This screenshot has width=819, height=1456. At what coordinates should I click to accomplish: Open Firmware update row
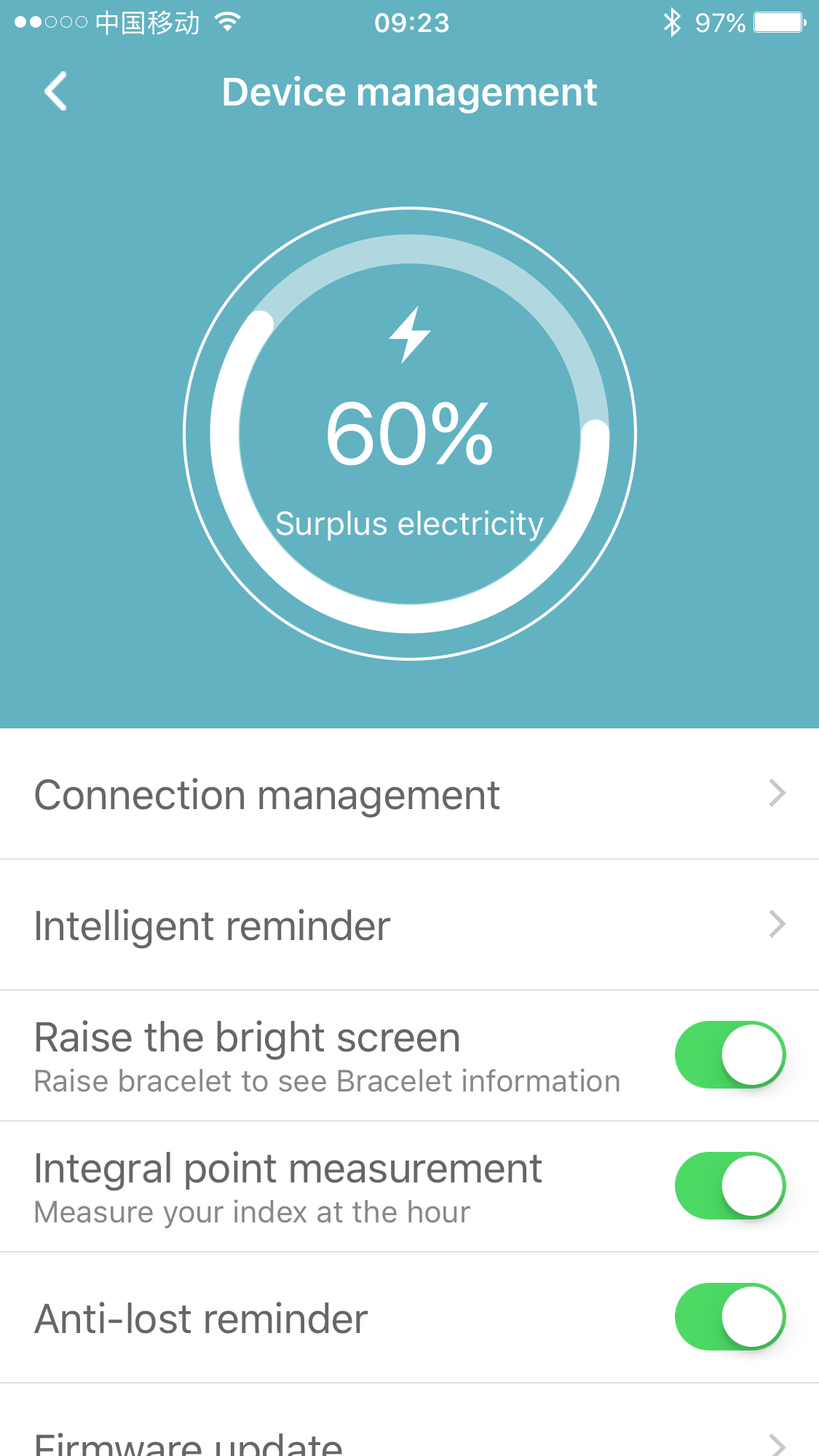pyautogui.click(x=409, y=1420)
